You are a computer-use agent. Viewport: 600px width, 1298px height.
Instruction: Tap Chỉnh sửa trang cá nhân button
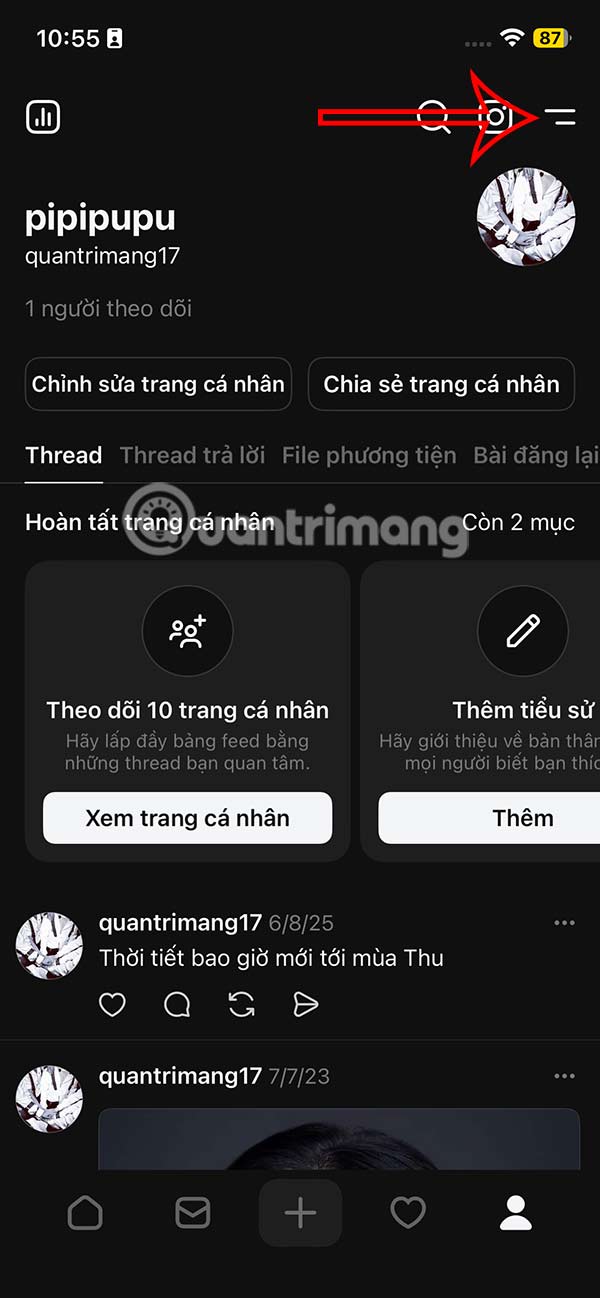coord(158,384)
